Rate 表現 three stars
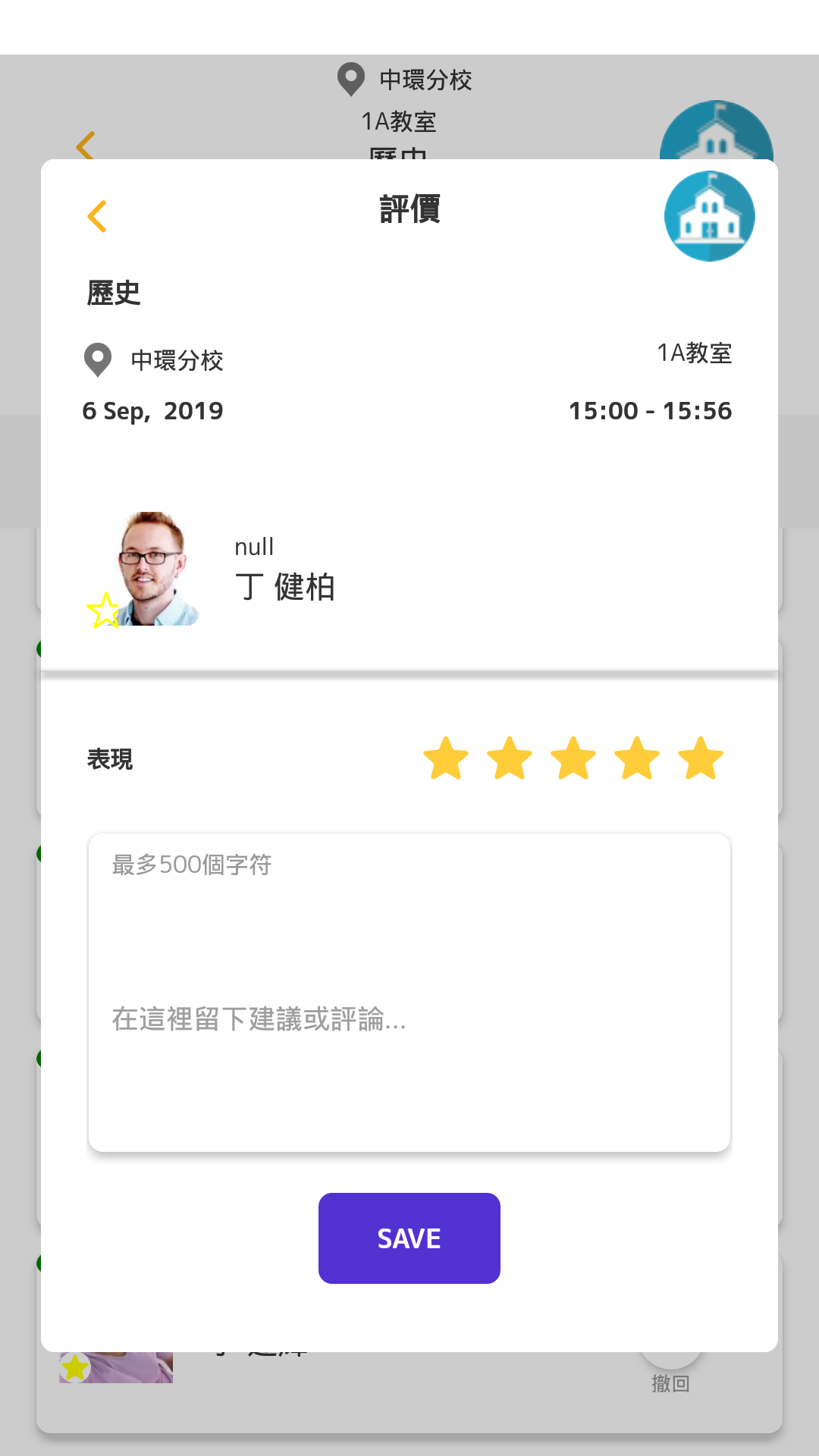The width and height of the screenshot is (819, 1456). click(573, 758)
